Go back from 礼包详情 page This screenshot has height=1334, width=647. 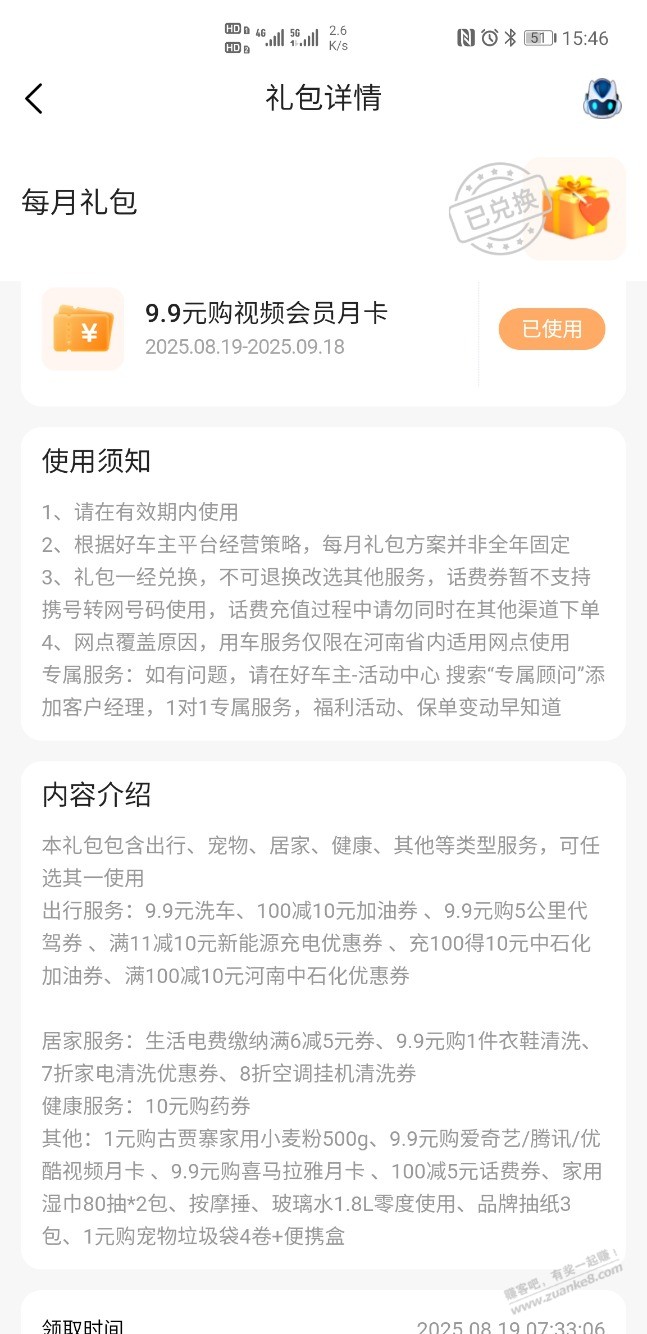click(x=34, y=98)
